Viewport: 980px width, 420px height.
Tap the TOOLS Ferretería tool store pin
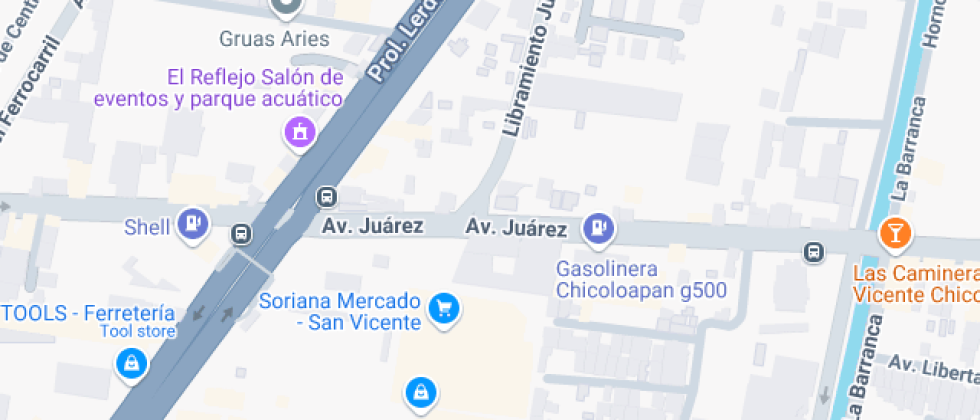(132, 364)
